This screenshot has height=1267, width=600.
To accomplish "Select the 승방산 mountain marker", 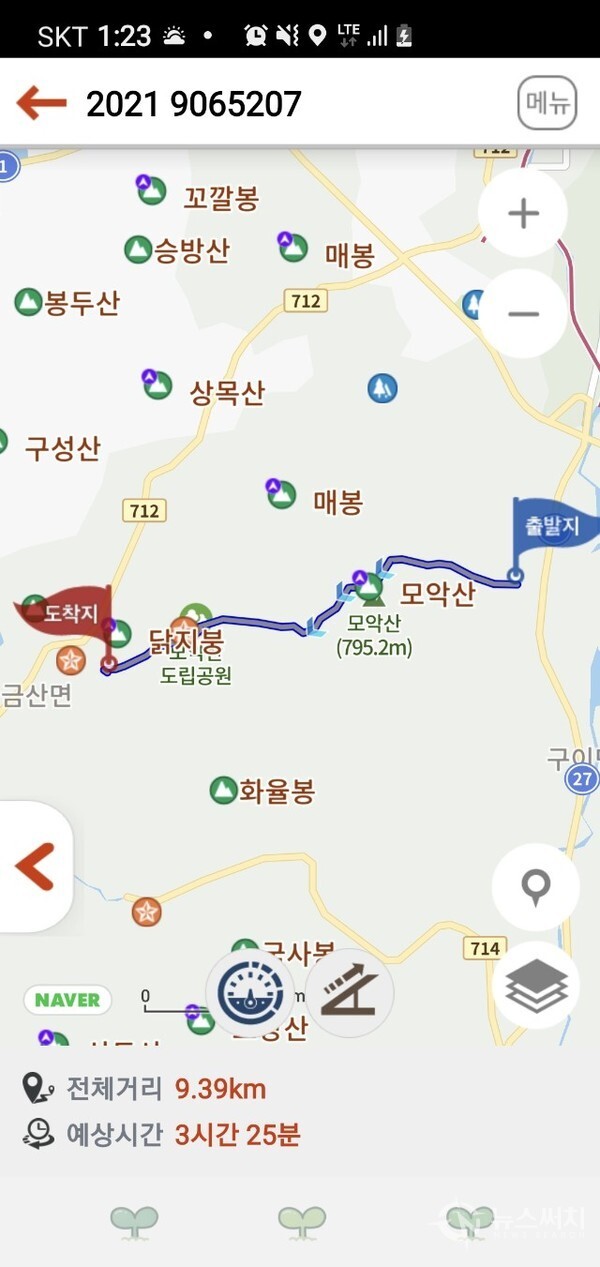I will [x=137, y=250].
